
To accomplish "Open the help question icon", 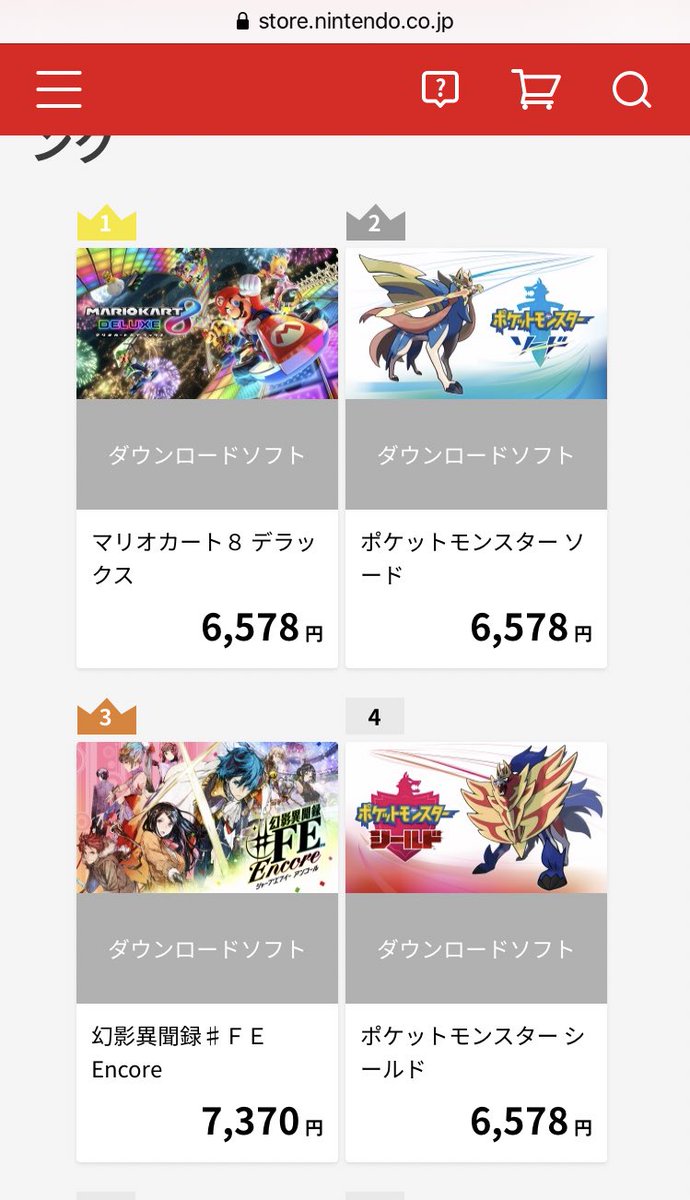I will click(x=440, y=90).
